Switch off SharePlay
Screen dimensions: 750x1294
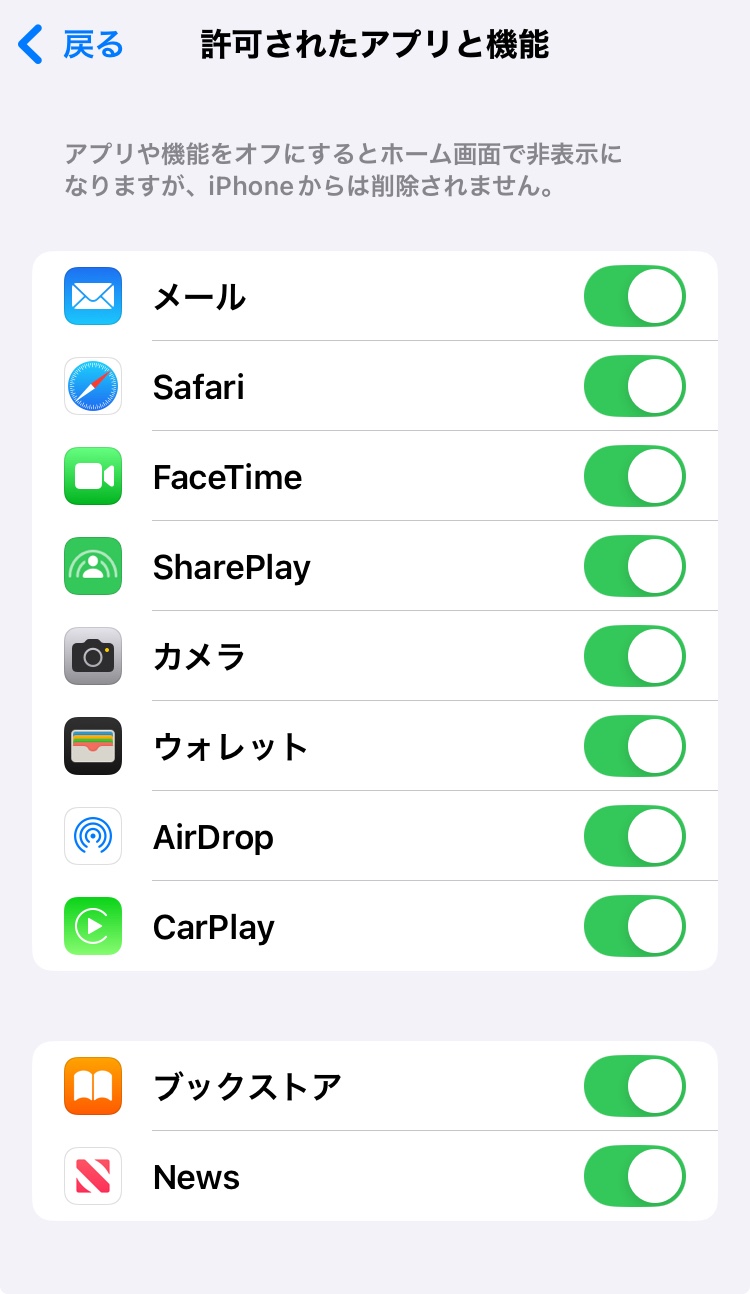tap(634, 566)
